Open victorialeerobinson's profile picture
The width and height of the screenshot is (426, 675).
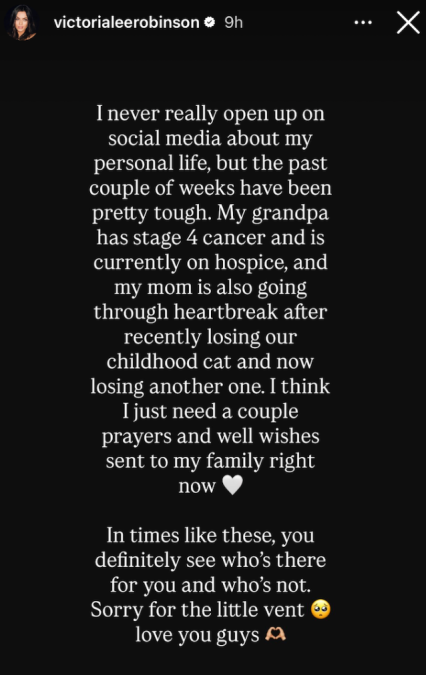point(22,22)
